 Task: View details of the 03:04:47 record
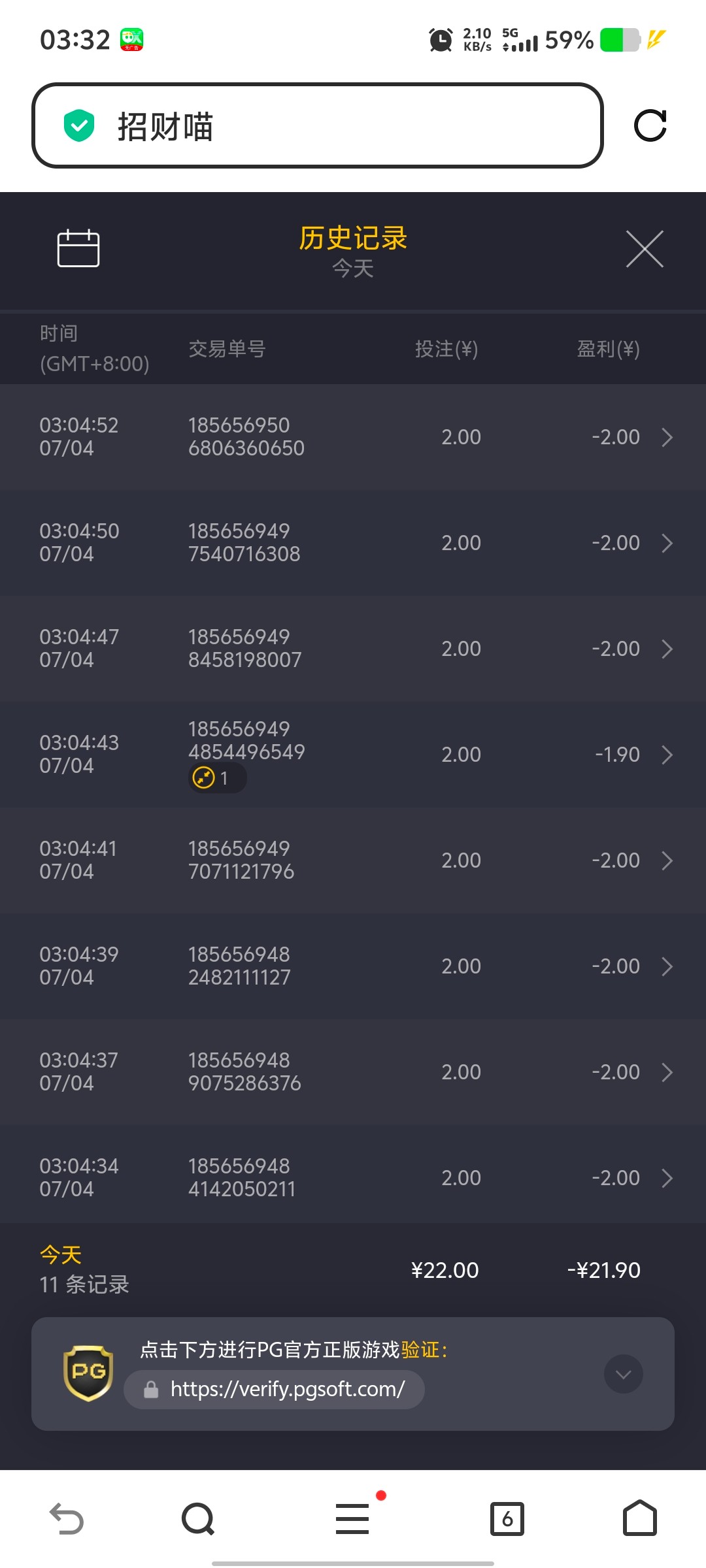[353, 649]
